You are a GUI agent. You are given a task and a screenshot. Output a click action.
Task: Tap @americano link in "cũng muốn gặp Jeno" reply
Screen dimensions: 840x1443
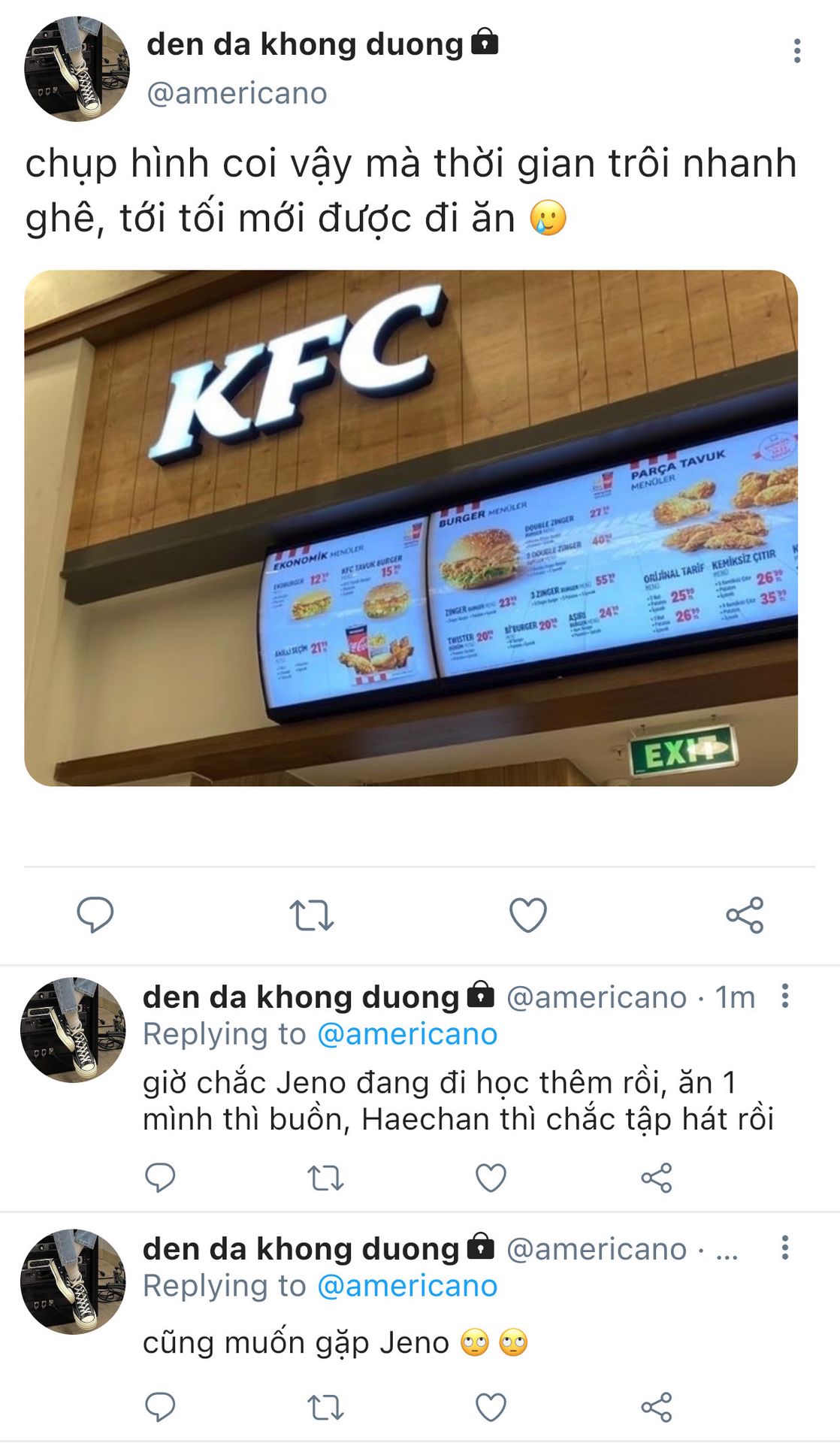(407, 1286)
